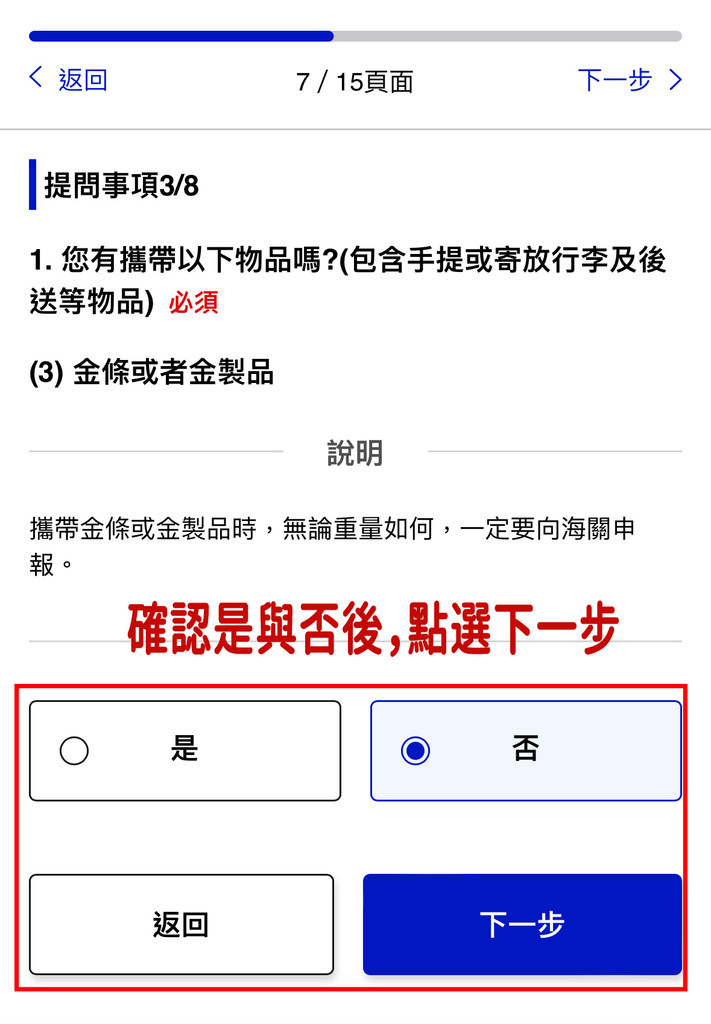
Task: Select the 否 option
Action: point(525,750)
